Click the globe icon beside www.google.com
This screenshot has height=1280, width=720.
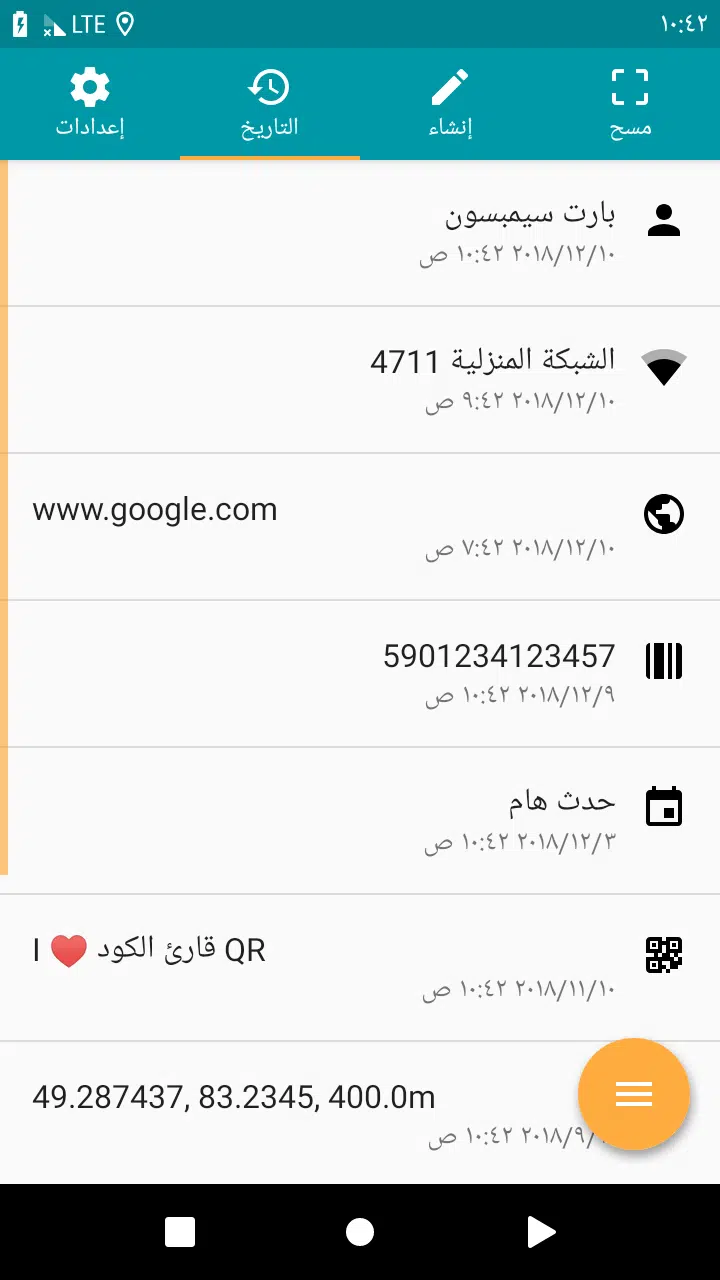(663, 514)
